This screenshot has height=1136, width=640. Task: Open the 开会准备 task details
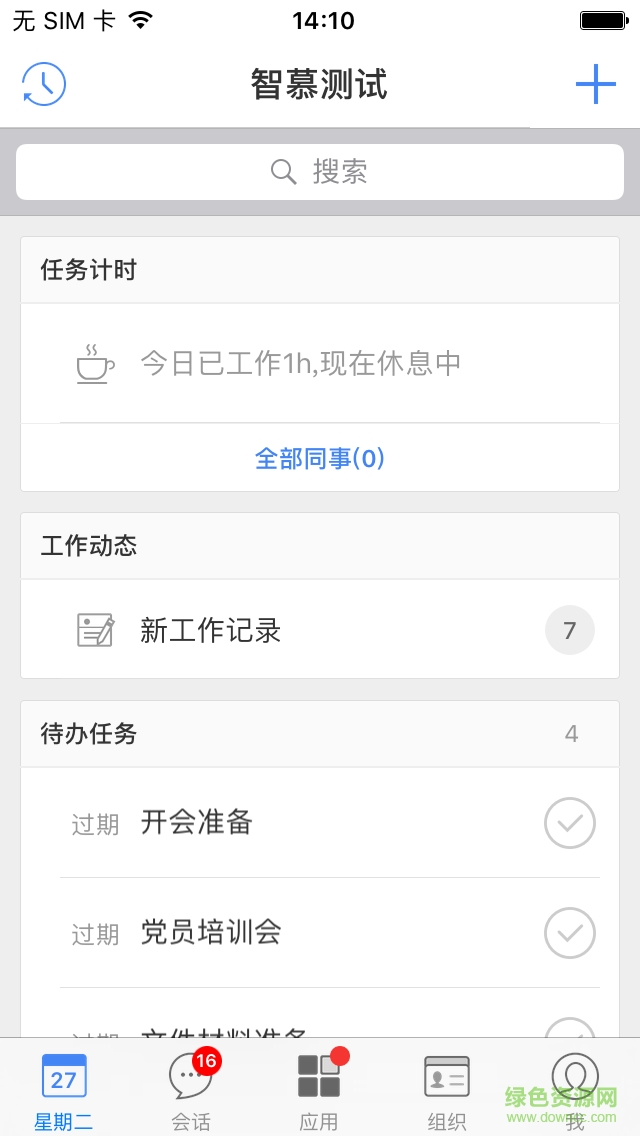pyautogui.click(x=197, y=823)
